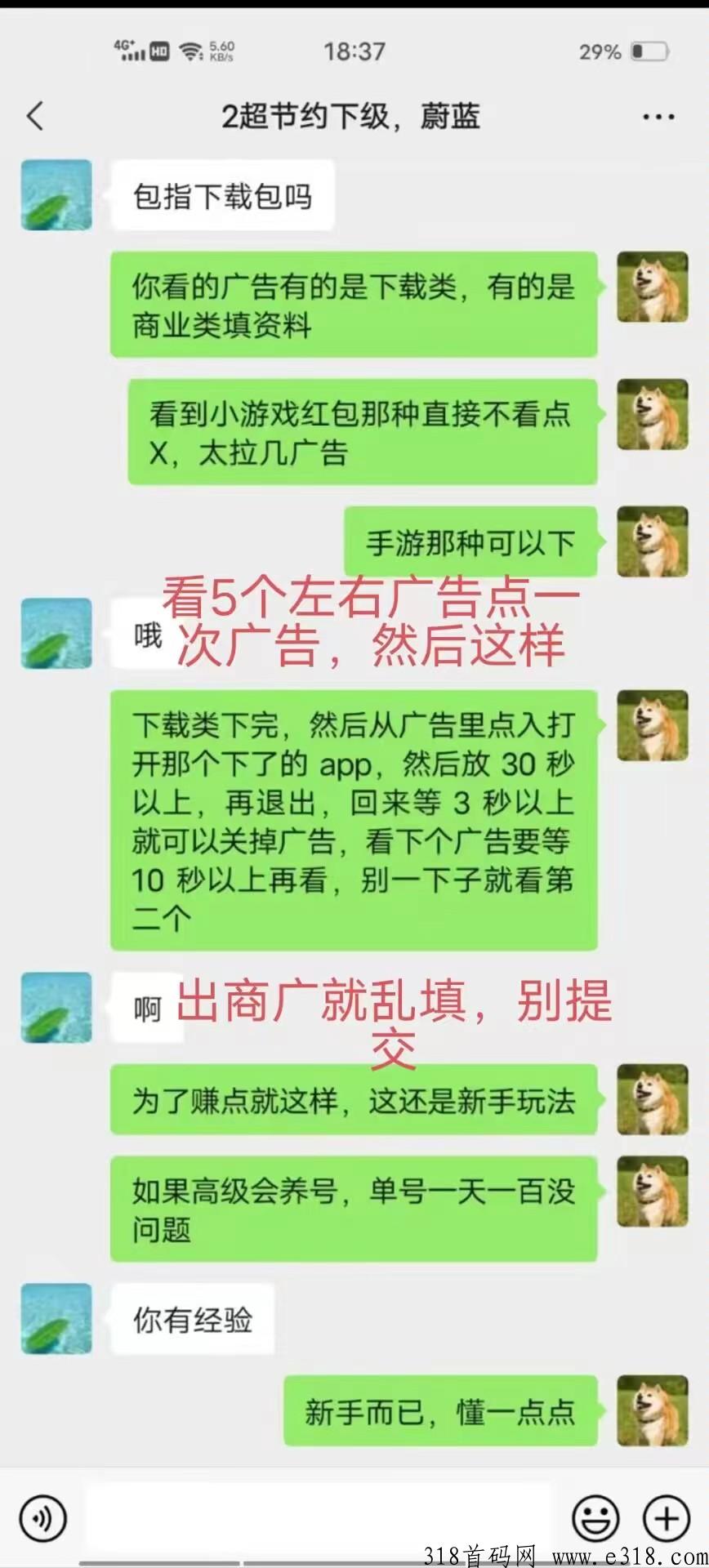Viewport: 709px width, 1568px height.
Task: Open the plus attachment menu
Action: point(667,1518)
